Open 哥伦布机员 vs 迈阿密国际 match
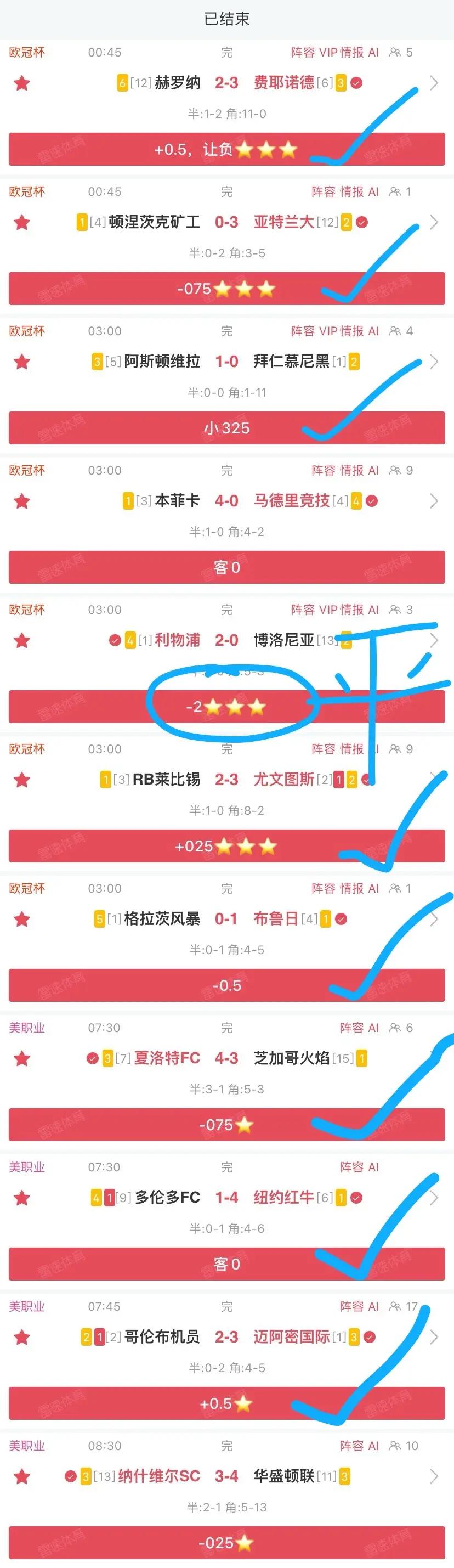 point(433,1338)
